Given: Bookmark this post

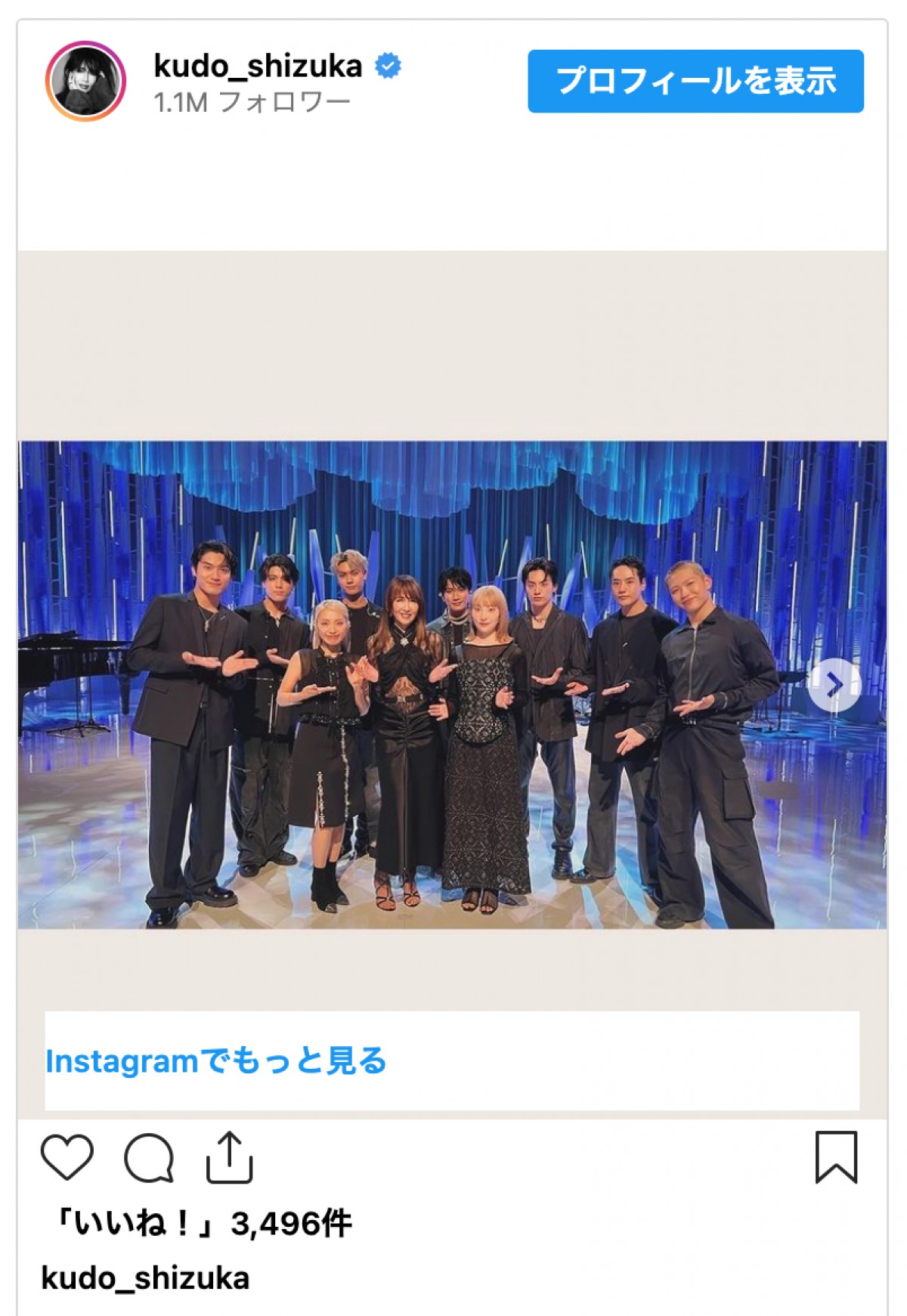Looking at the screenshot, I should (836, 1157).
